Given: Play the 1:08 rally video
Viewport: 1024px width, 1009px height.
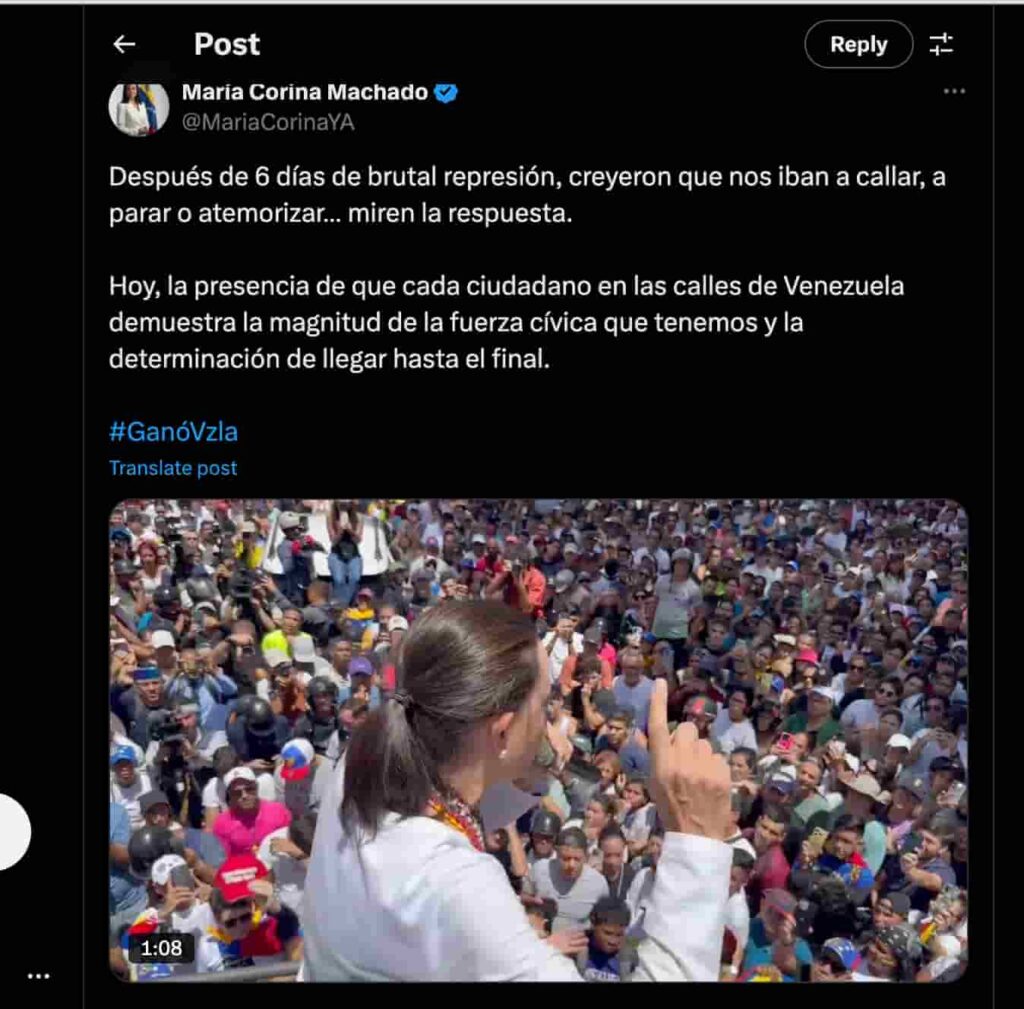Looking at the screenshot, I should click(538, 740).
